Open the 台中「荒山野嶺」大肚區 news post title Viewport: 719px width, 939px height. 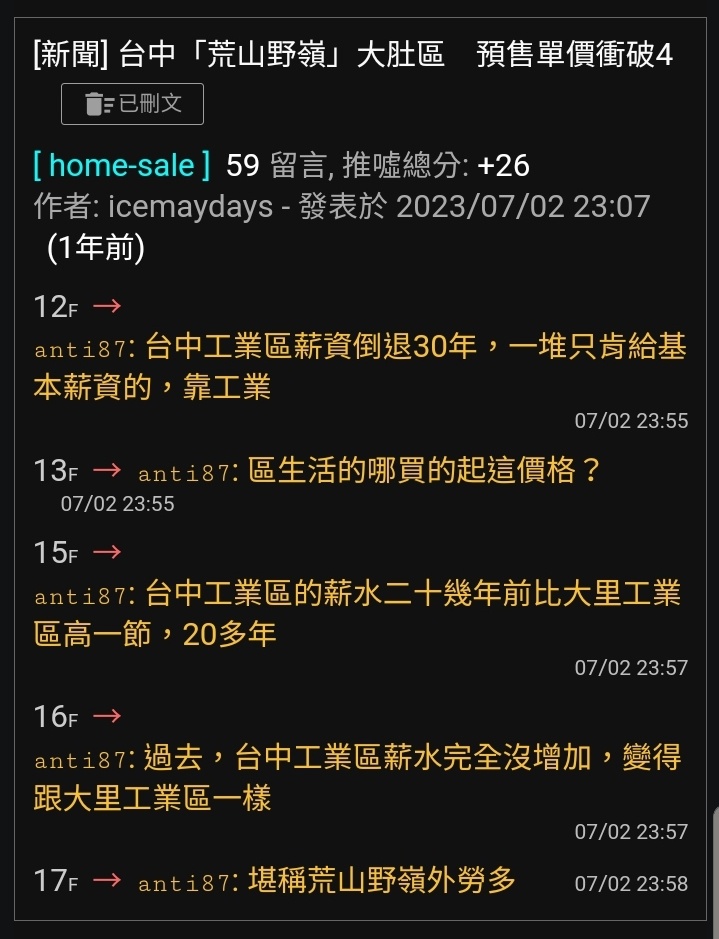pyautogui.click(x=352, y=54)
